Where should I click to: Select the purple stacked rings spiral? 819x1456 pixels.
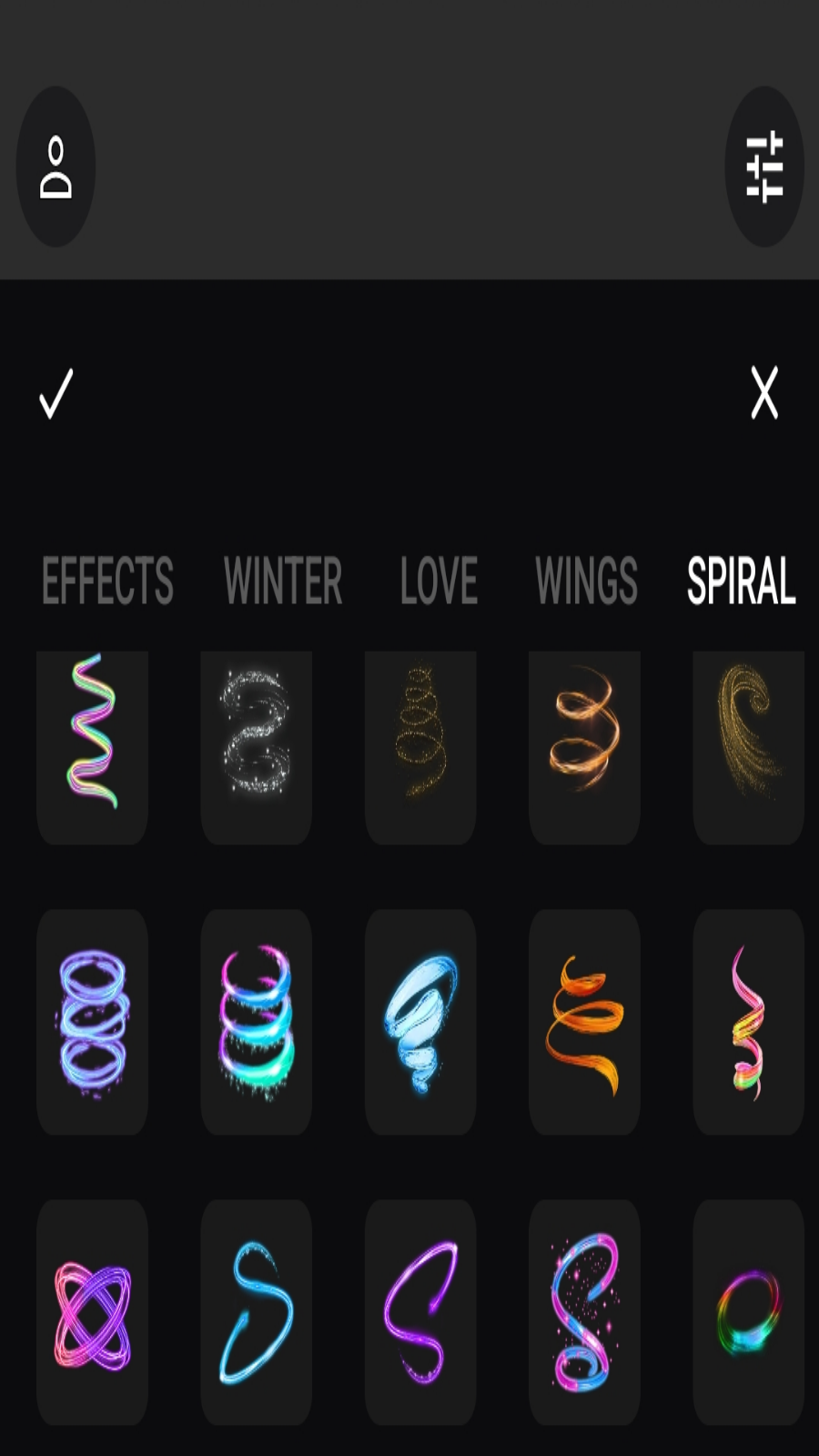pos(92,1022)
